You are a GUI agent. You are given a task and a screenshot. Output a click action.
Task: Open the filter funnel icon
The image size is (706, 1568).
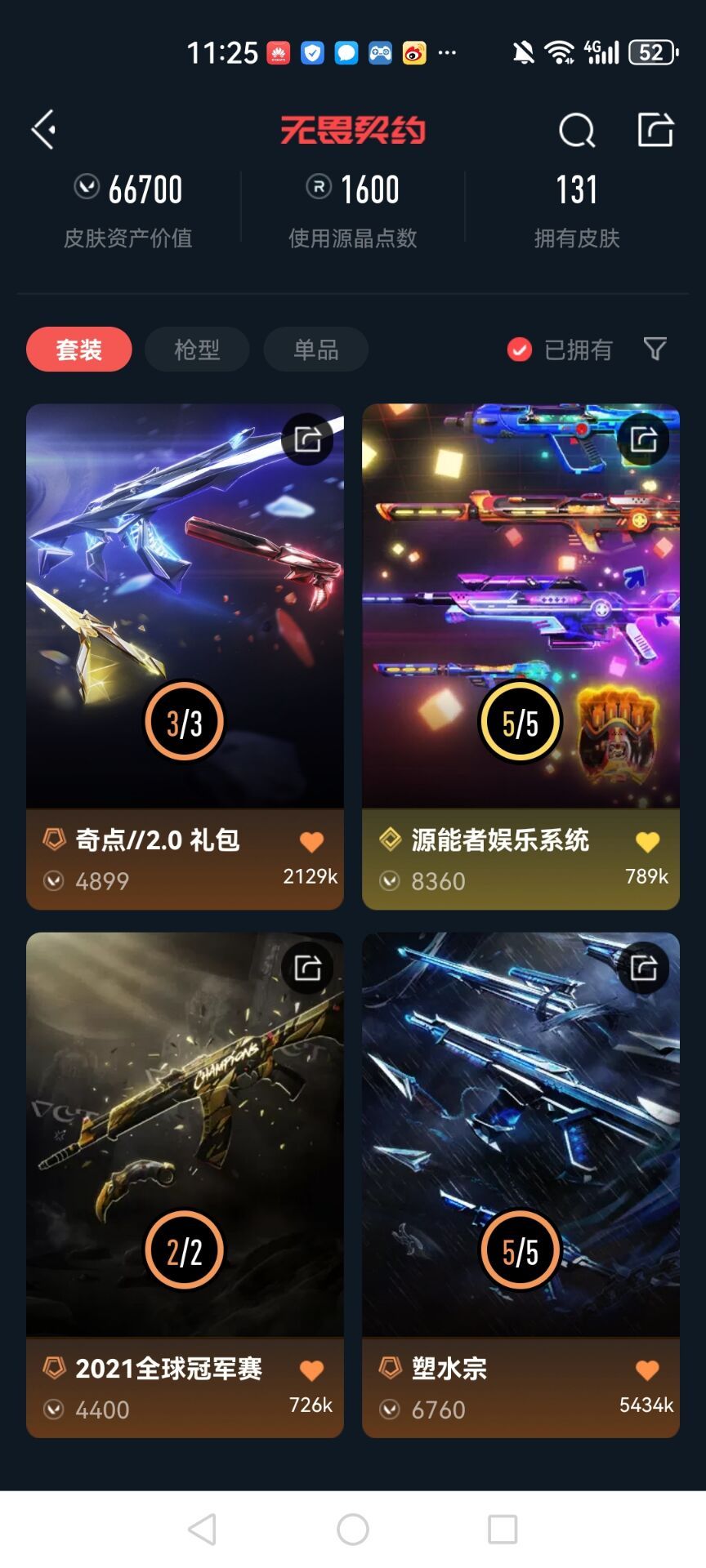coord(655,350)
